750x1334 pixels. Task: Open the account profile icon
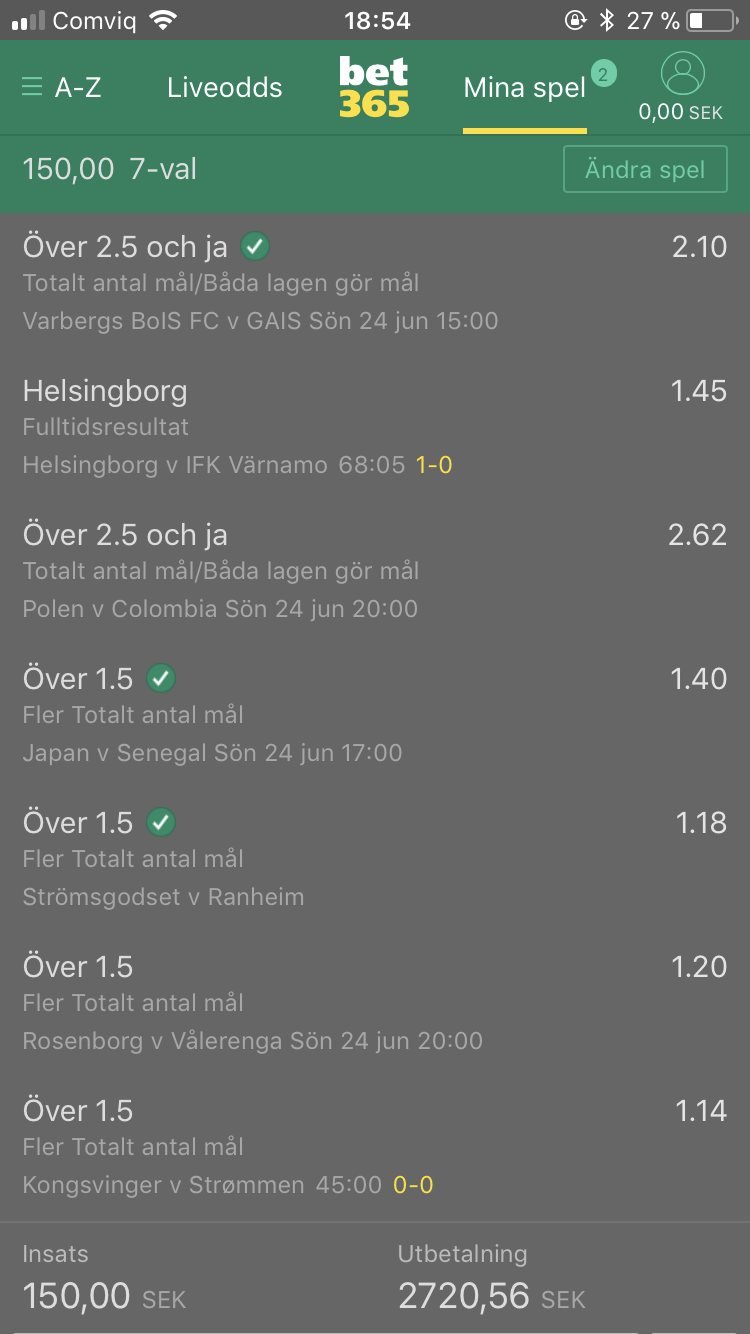pos(682,74)
